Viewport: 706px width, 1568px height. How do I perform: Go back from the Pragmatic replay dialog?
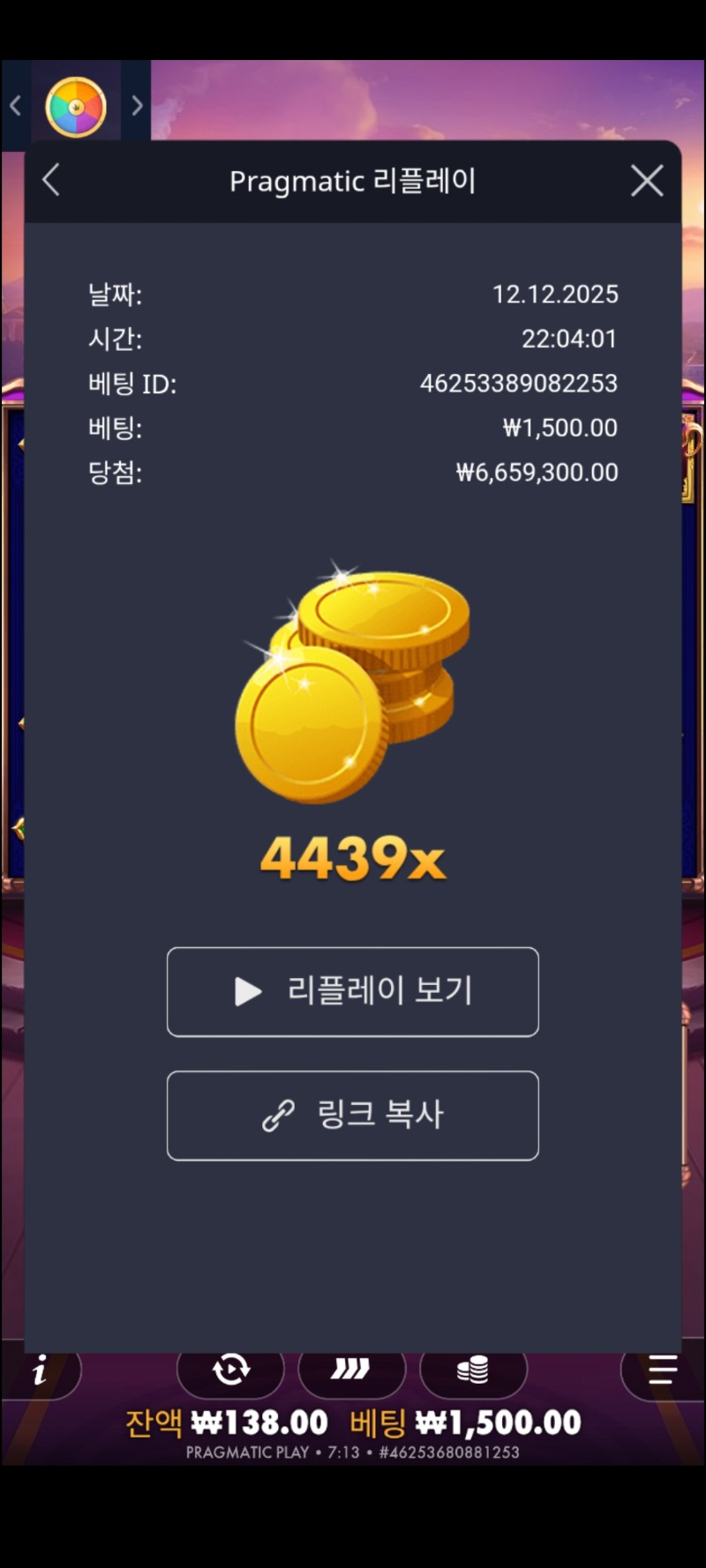point(51,181)
